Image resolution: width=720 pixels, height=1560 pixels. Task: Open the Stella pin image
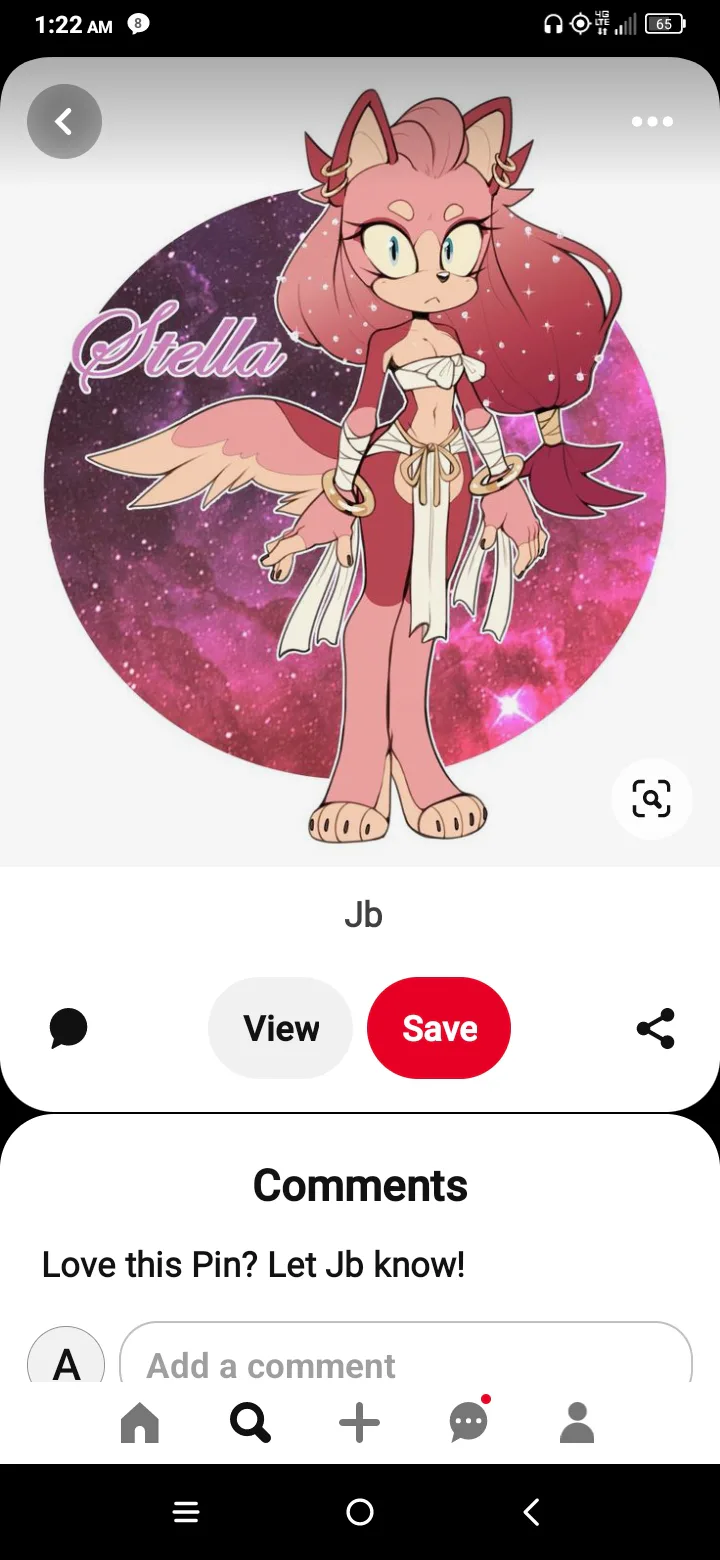(x=360, y=462)
